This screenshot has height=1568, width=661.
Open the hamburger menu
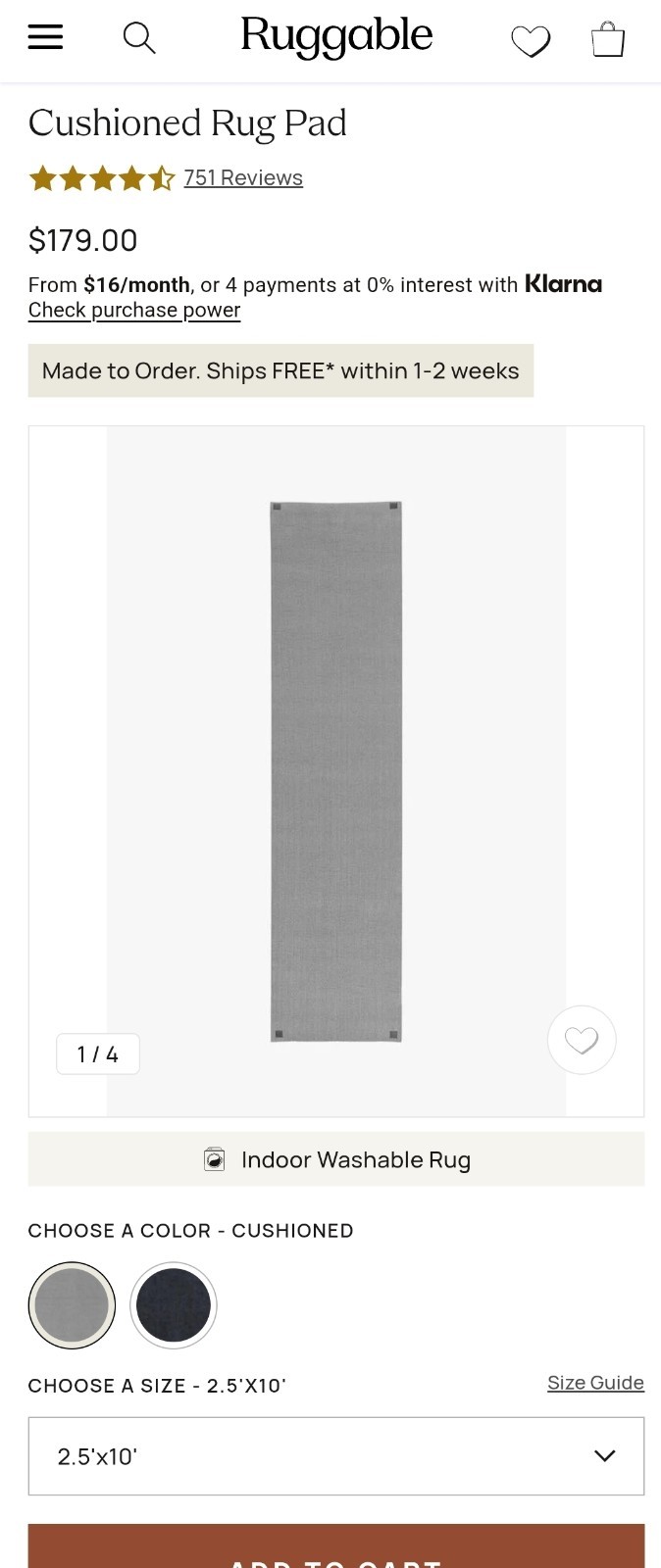point(45,37)
